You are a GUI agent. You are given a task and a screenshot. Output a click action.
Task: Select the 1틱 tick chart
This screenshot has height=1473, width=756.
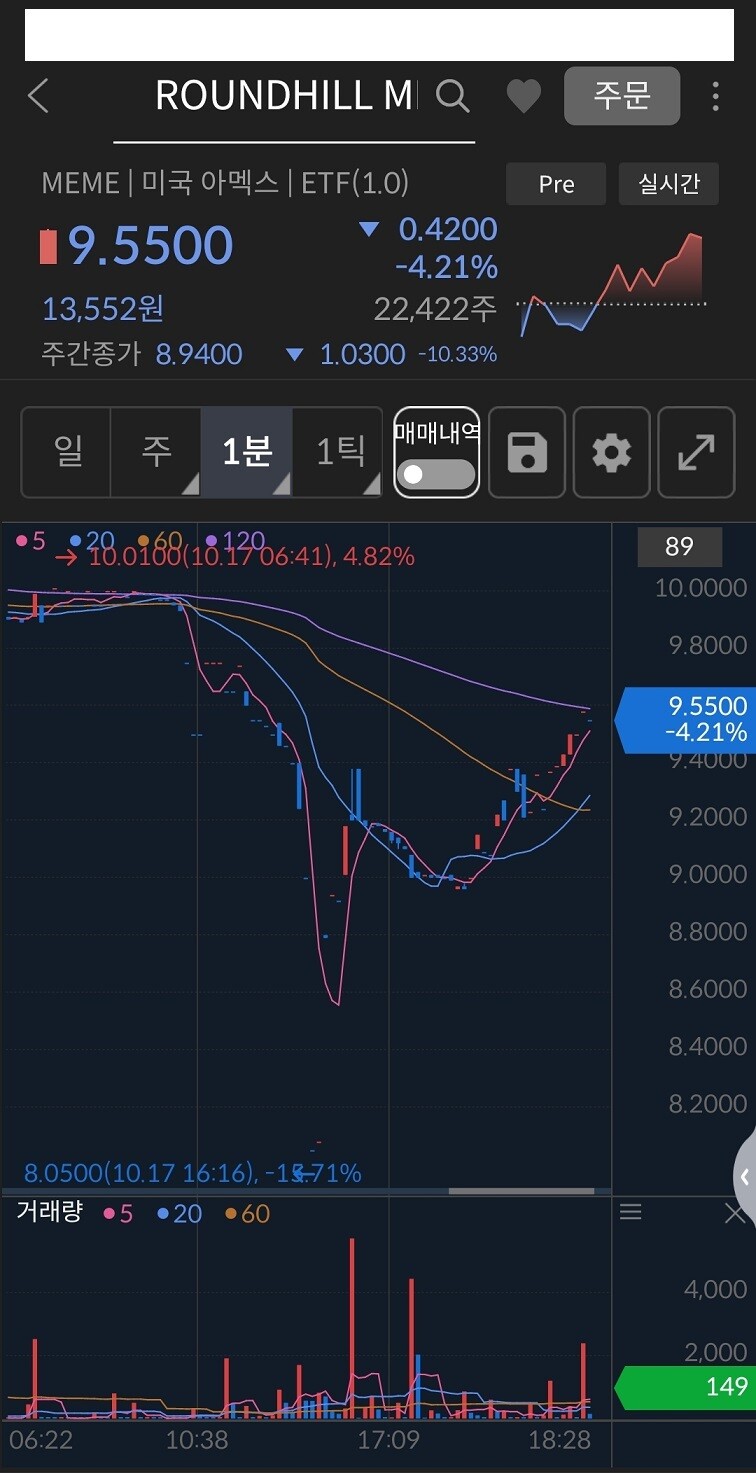337,452
